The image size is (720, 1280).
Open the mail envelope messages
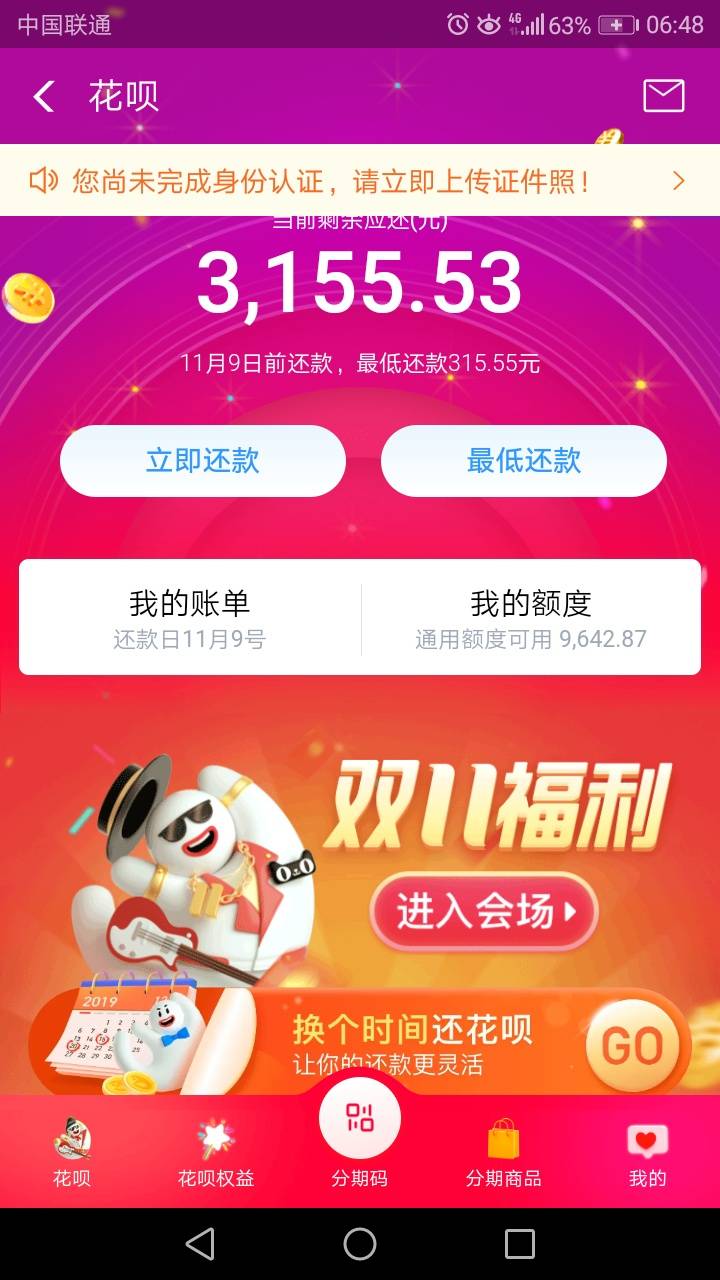(664, 96)
